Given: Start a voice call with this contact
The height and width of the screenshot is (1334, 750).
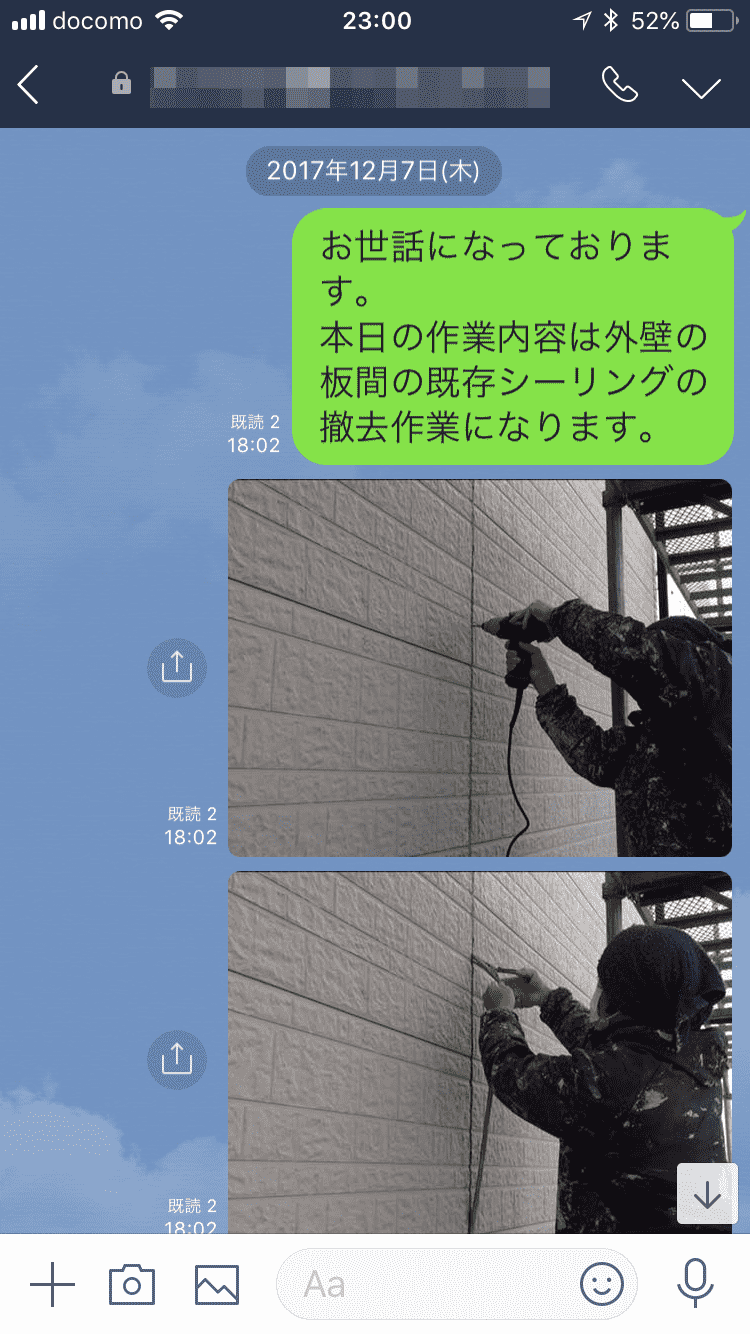Looking at the screenshot, I should coord(620,86).
